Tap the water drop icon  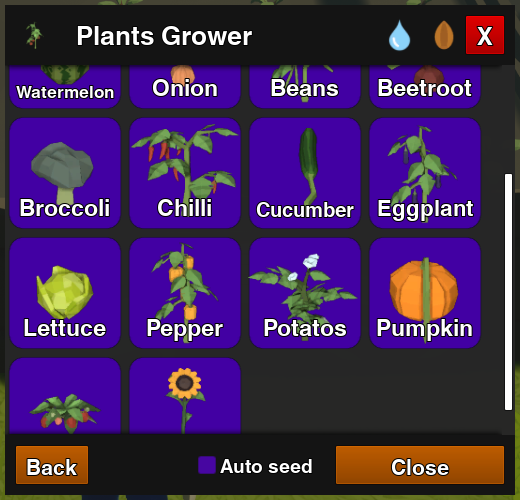tap(399, 36)
